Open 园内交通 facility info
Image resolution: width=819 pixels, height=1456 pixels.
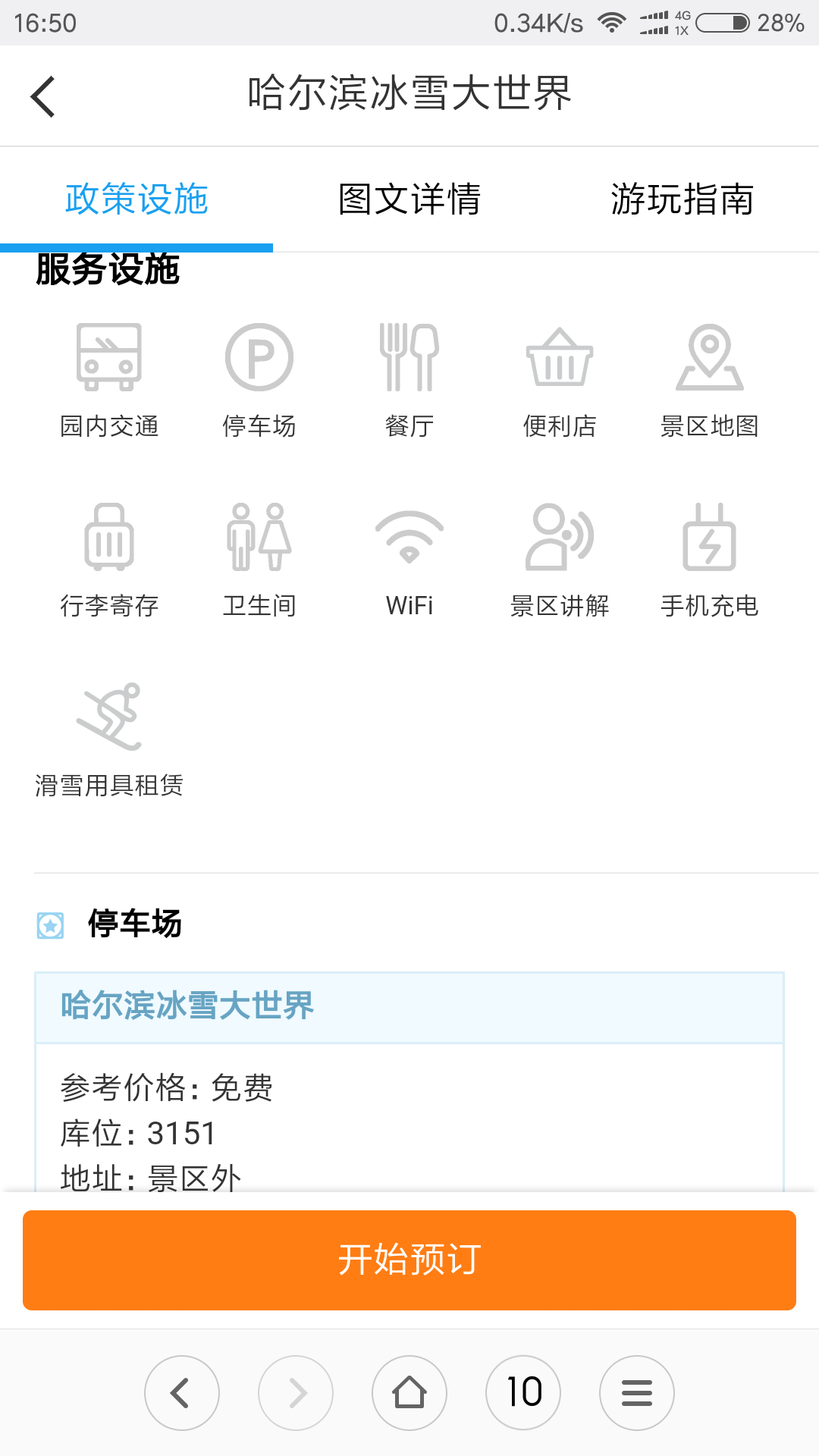click(109, 381)
